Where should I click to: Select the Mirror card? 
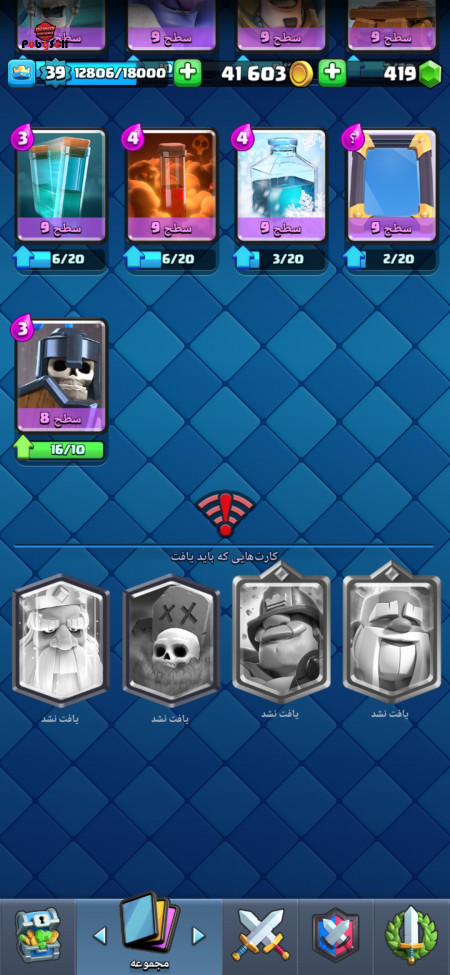coord(392,185)
